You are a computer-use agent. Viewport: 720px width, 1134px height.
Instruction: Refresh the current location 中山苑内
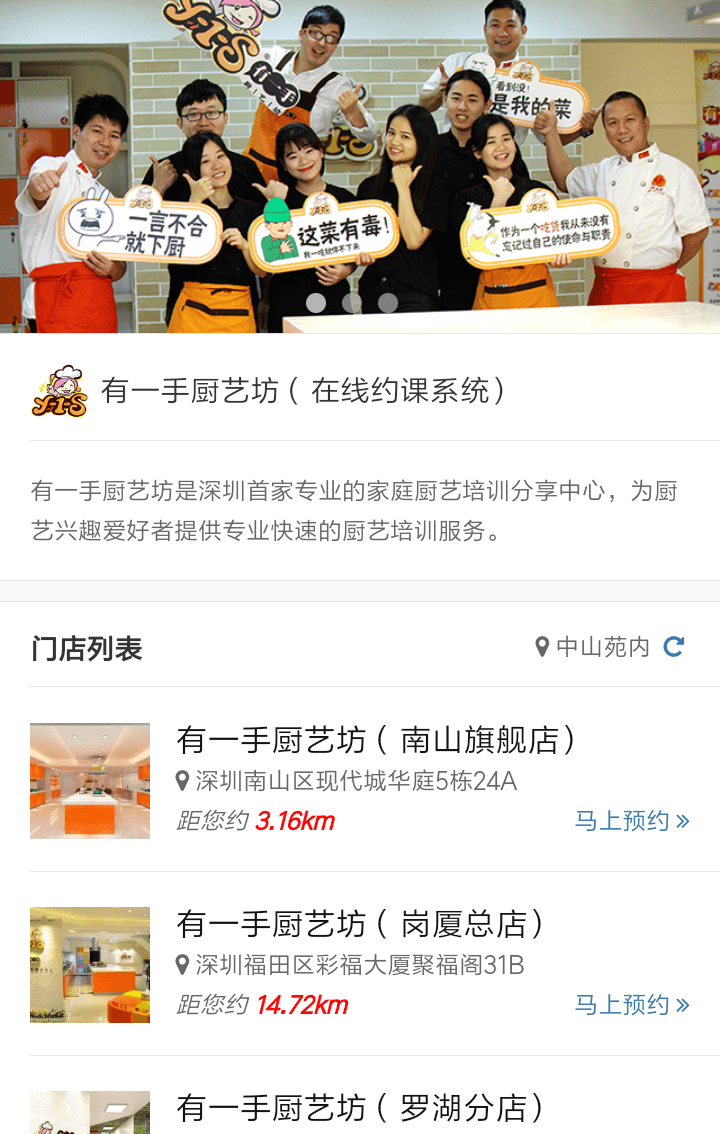pos(674,647)
